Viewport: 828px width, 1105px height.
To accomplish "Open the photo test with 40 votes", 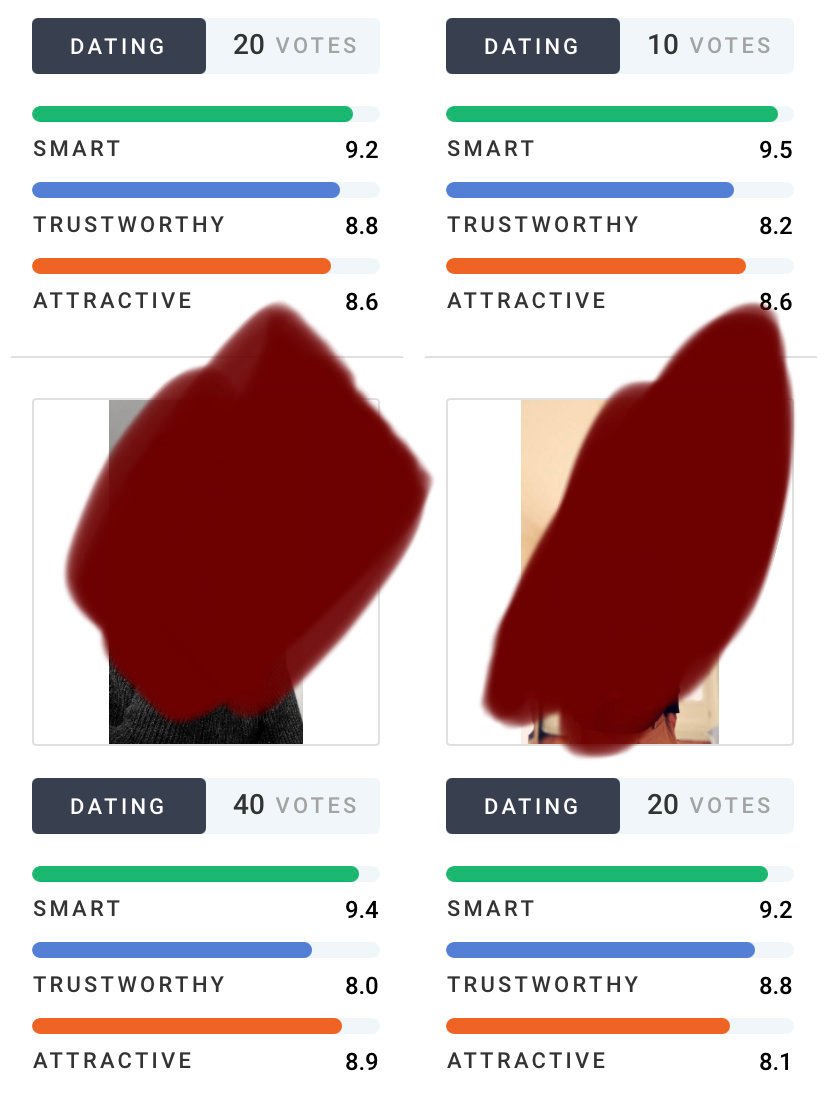I will coord(206,572).
